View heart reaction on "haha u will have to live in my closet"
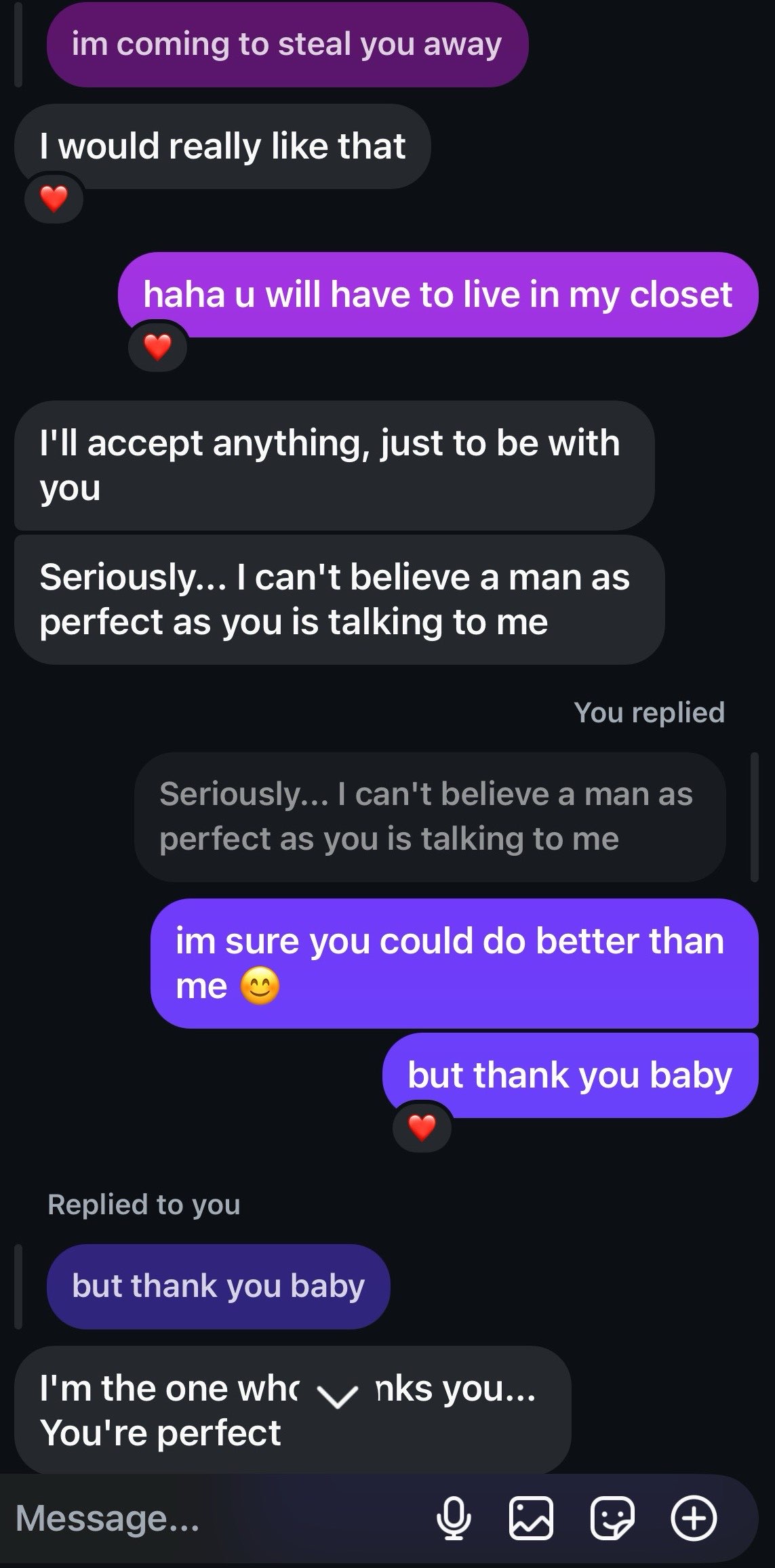Viewport: 775px width, 1568px height. [158, 347]
